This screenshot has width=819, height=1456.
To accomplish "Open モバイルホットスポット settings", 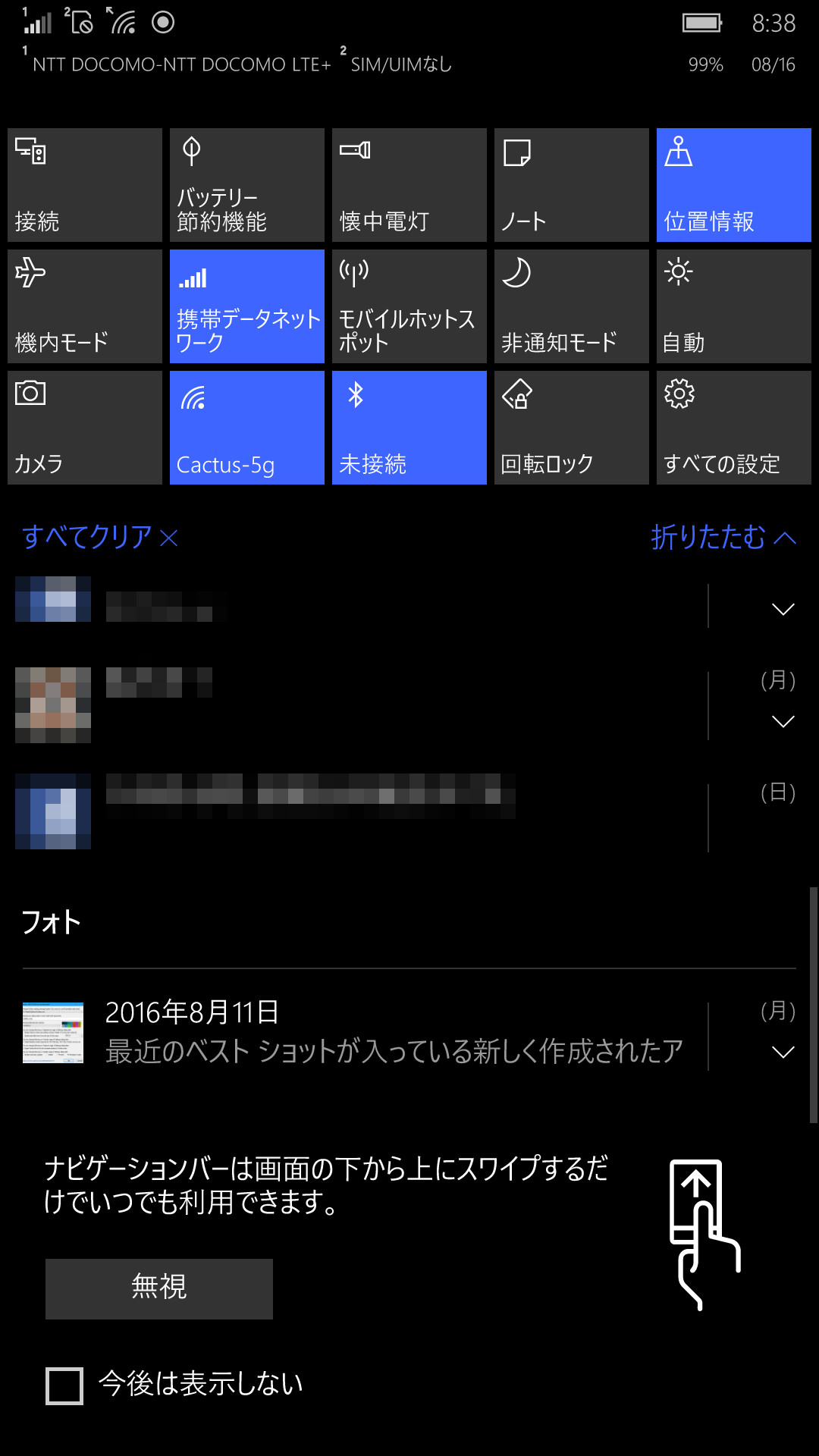I will [409, 306].
